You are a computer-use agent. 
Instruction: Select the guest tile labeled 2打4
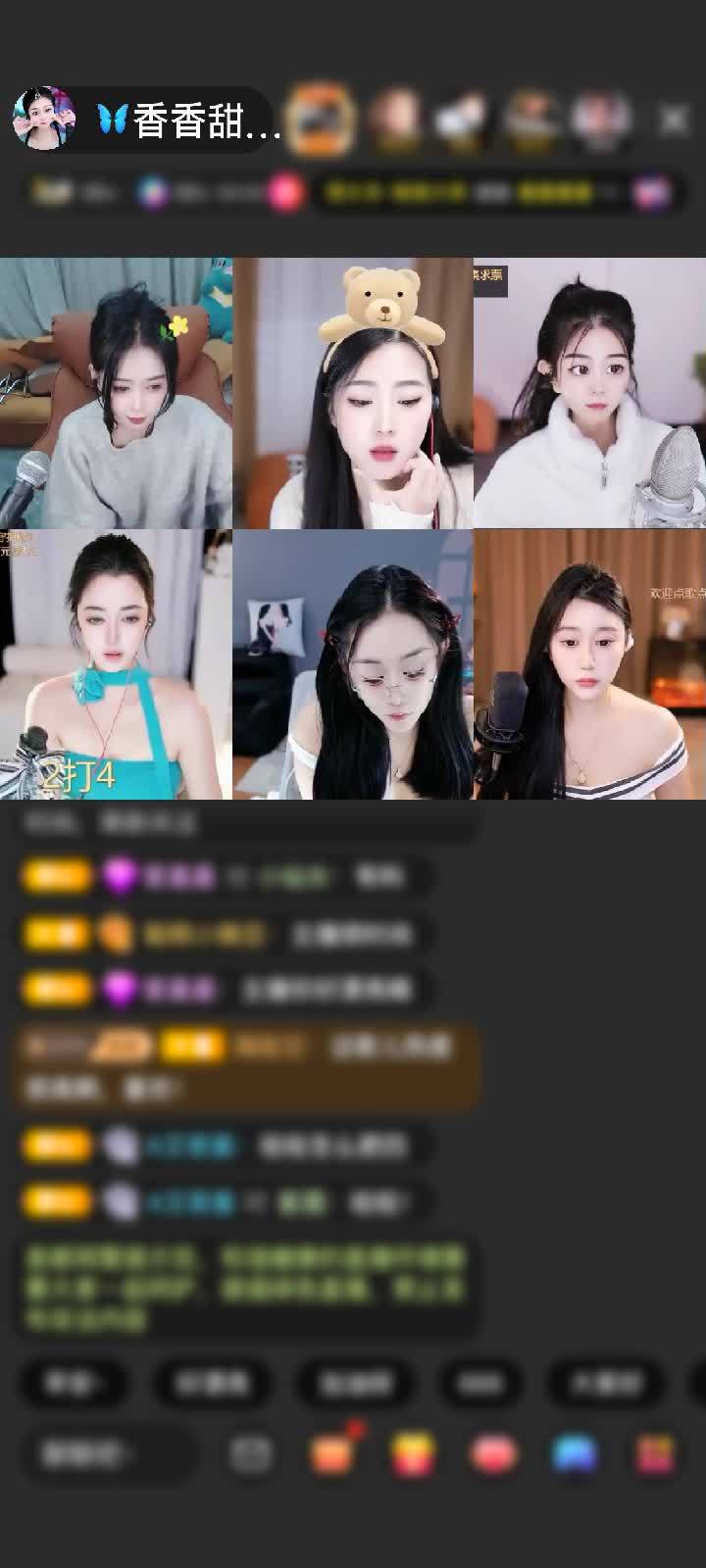[x=116, y=664]
